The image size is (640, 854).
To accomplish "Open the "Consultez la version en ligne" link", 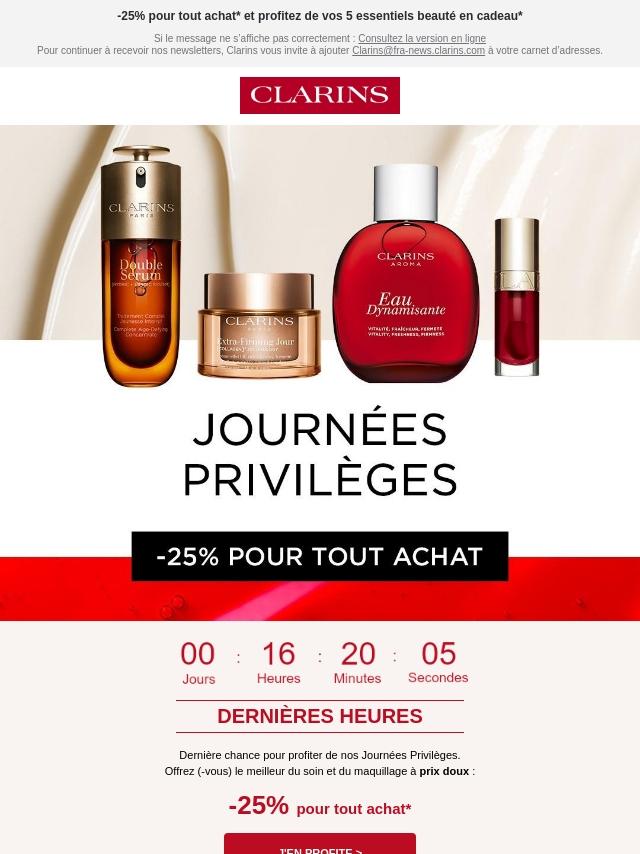I will click(x=422, y=39).
